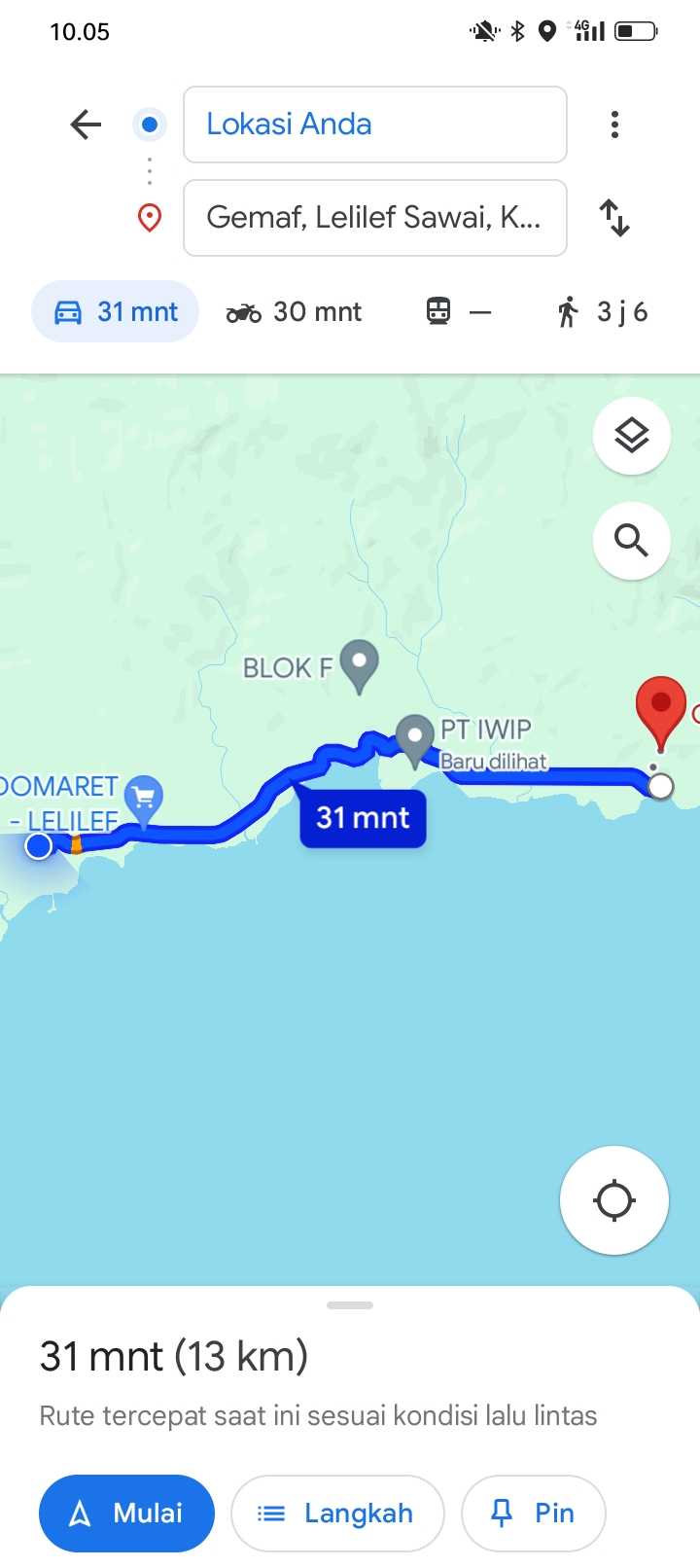
Task: View route steps via Langkah
Action: click(x=337, y=1514)
